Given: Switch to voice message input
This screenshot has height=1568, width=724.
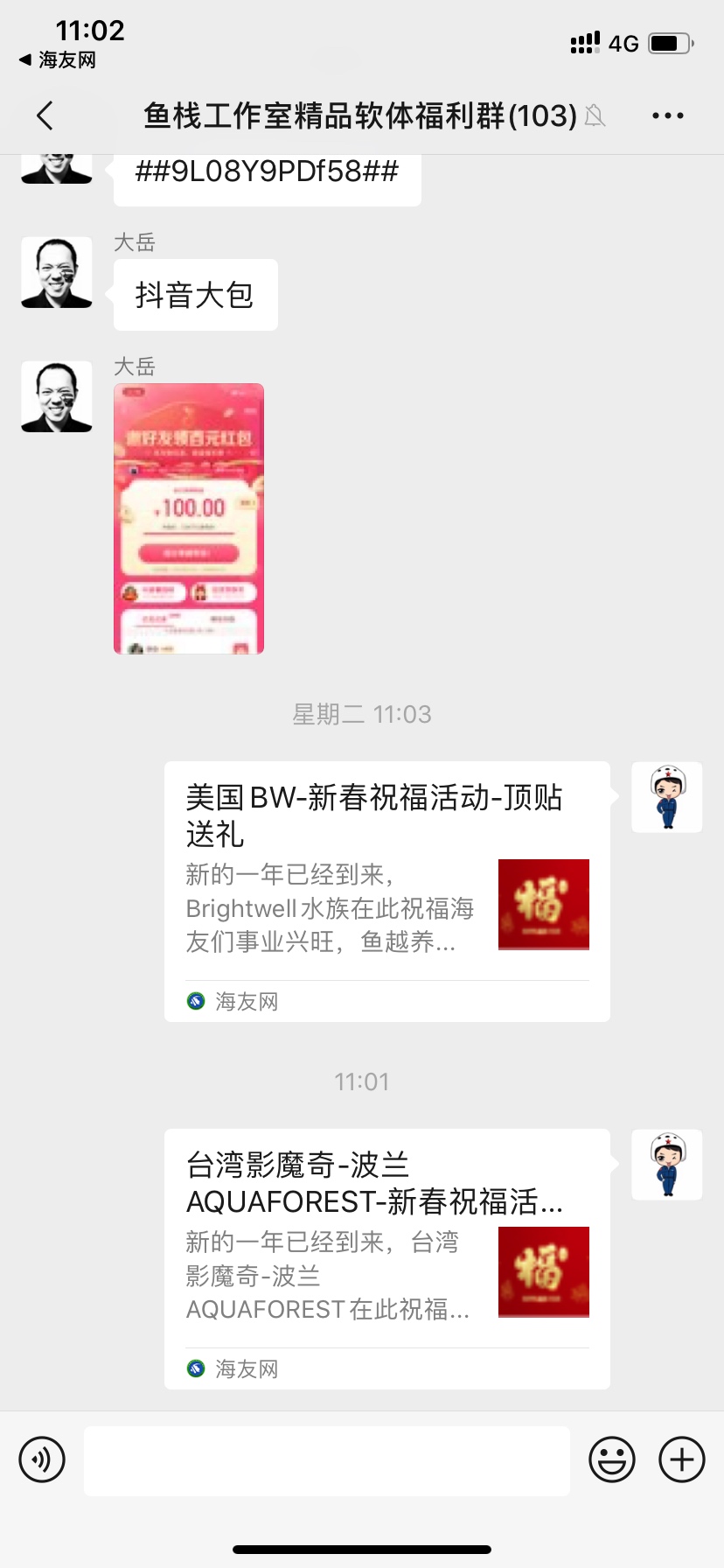Looking at the screenshot, I should pos(42,1459).
